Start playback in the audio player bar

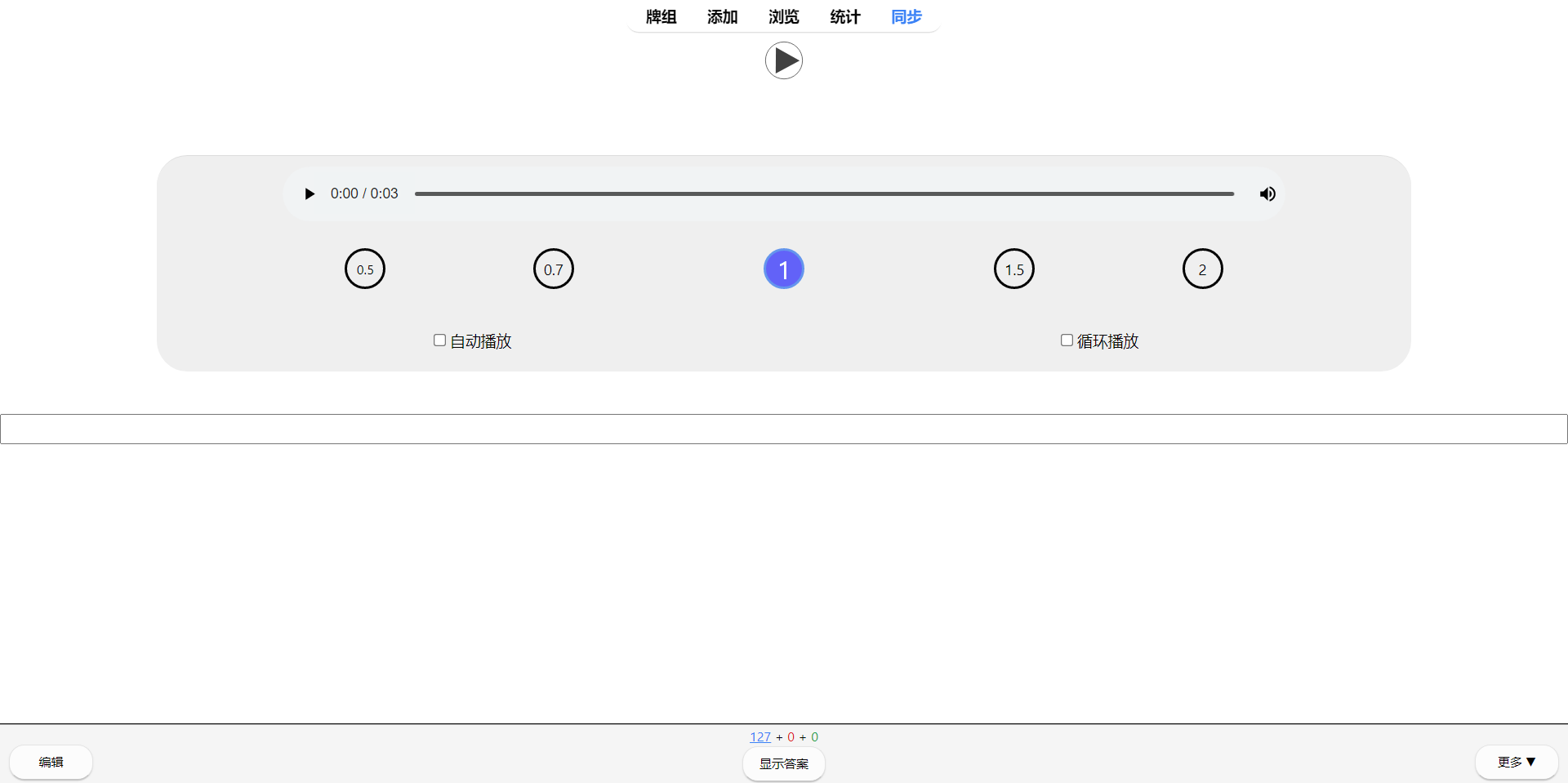310,194
